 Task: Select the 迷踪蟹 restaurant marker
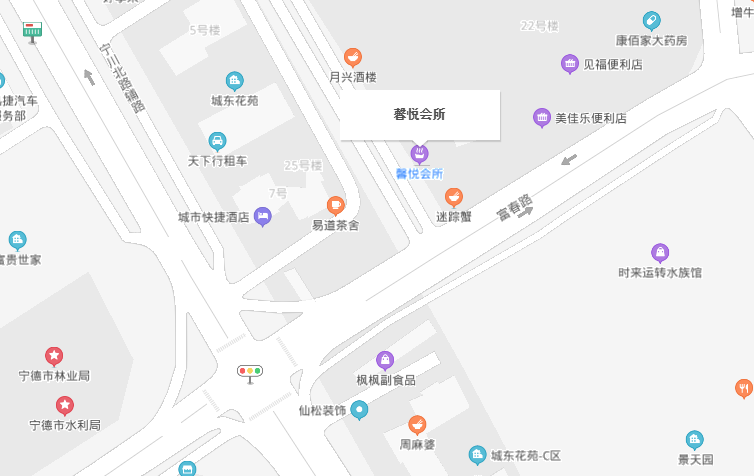coord(454,197)
